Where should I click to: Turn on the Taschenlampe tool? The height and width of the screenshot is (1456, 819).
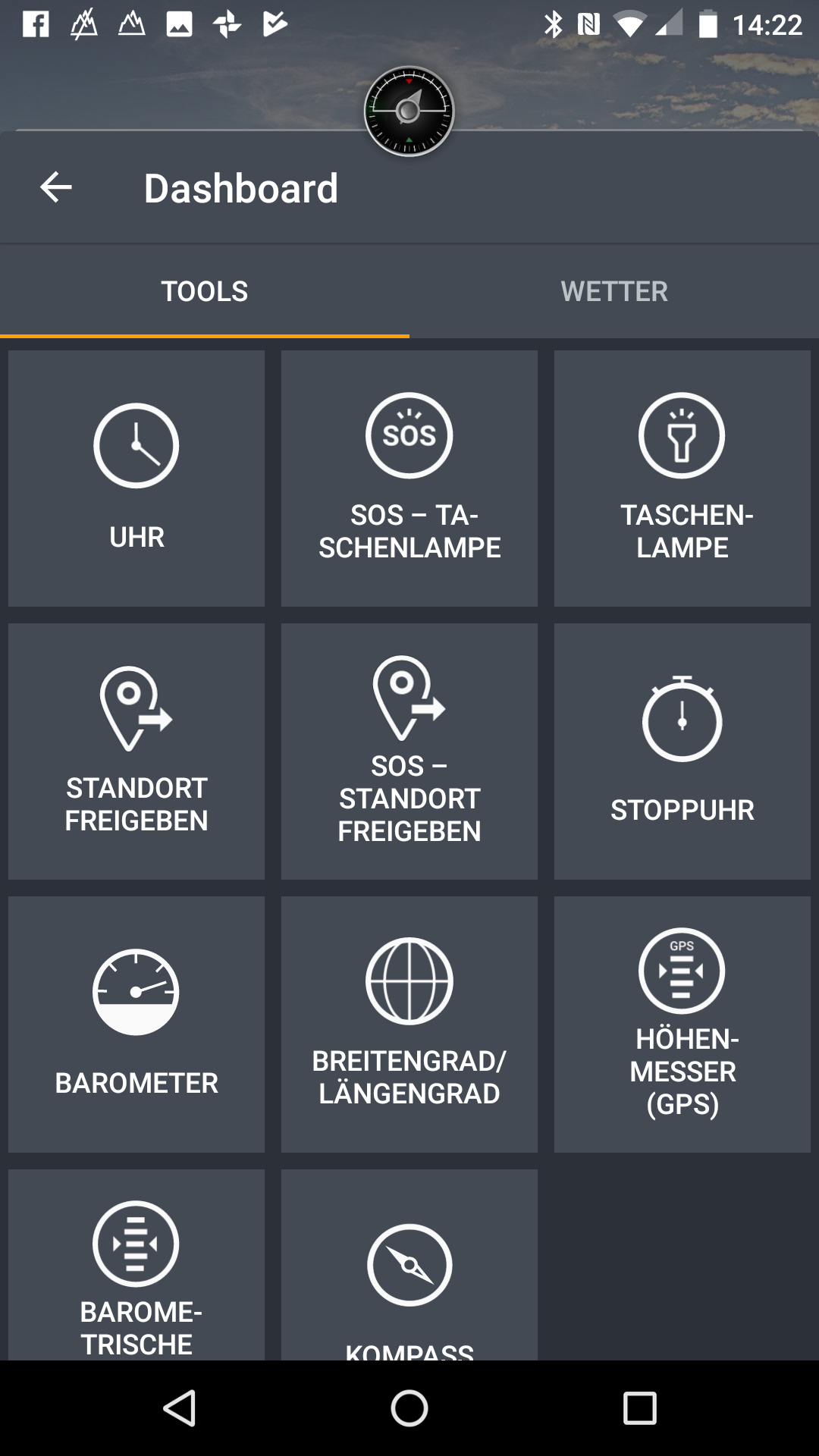point(682,478)
